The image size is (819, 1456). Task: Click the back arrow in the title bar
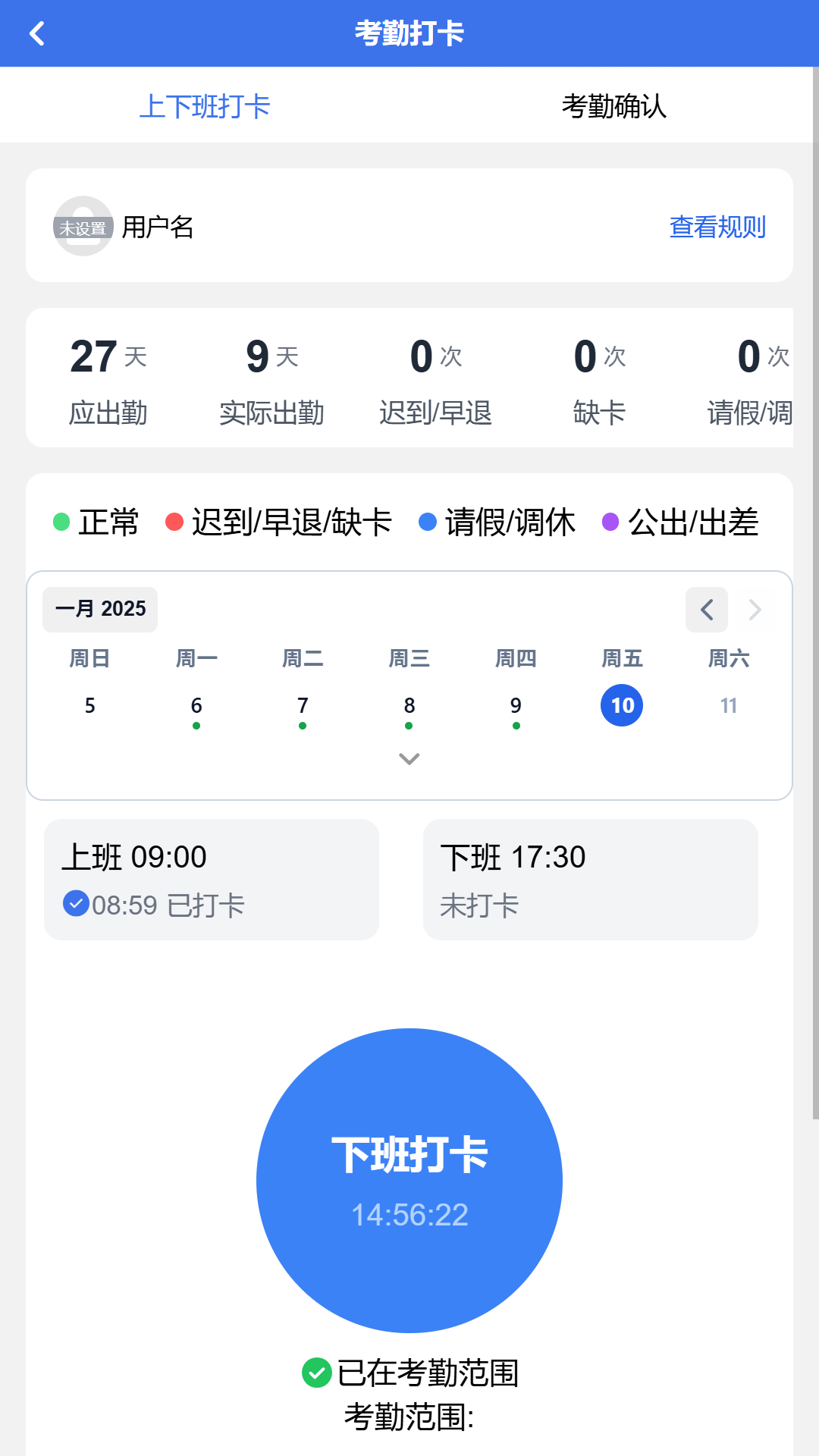[37, 33]
